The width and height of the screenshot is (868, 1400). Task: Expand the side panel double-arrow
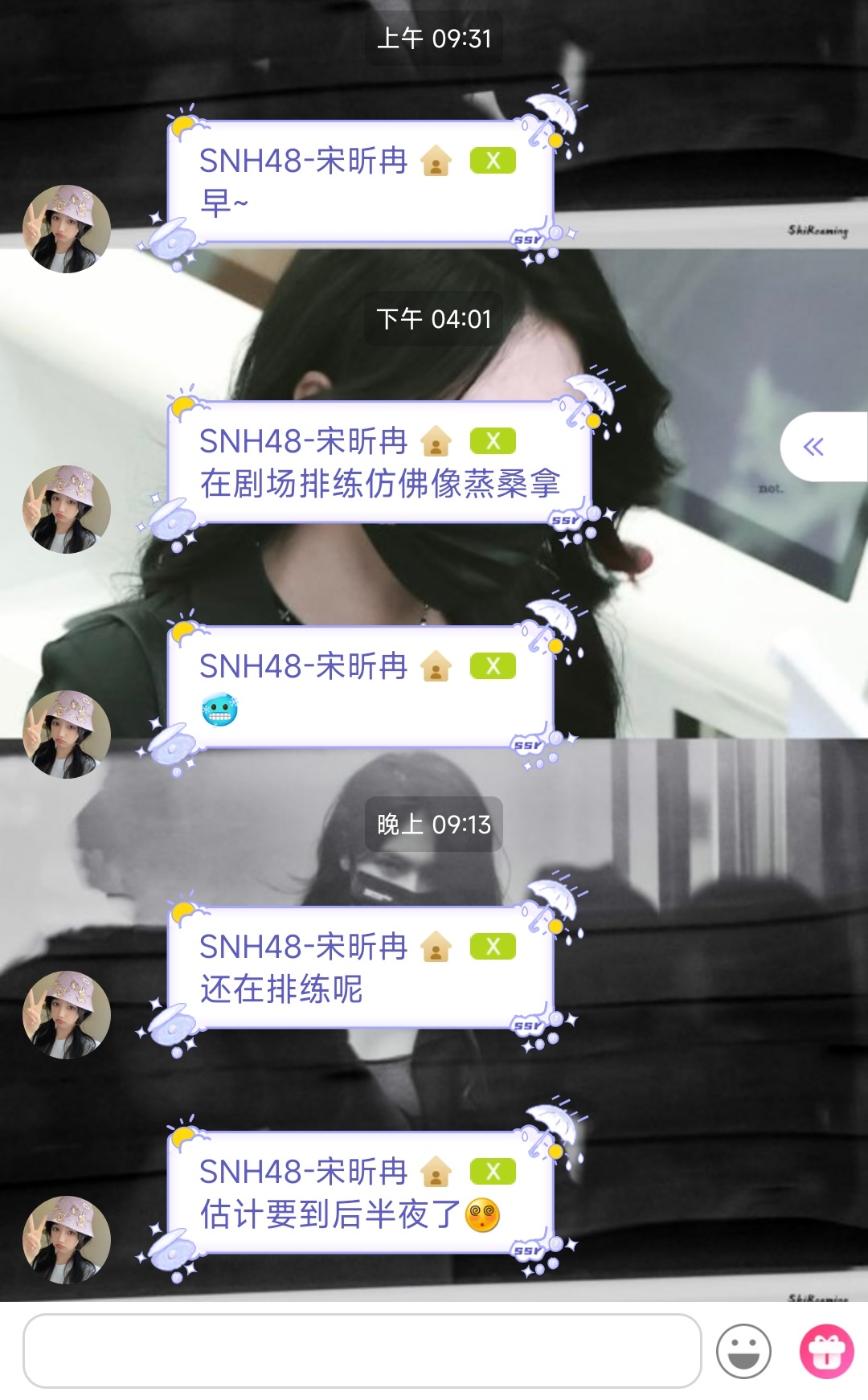coord(813,447)
